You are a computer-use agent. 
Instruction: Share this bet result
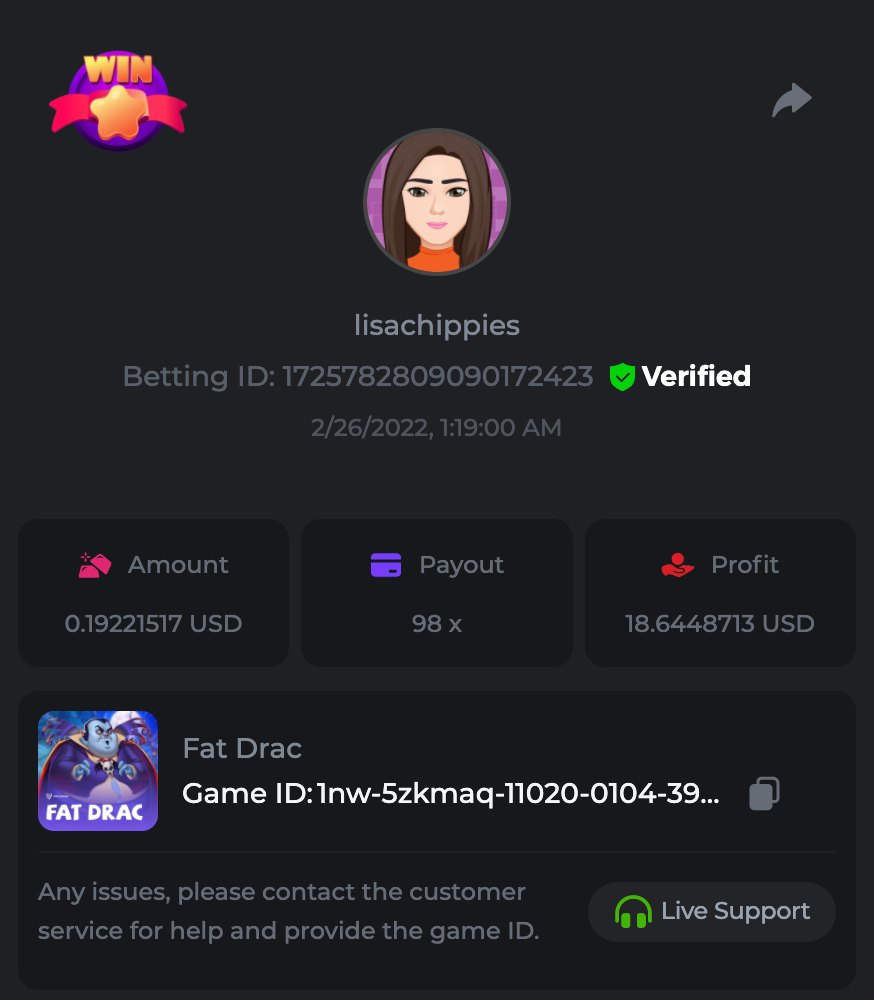coord(792,100)
